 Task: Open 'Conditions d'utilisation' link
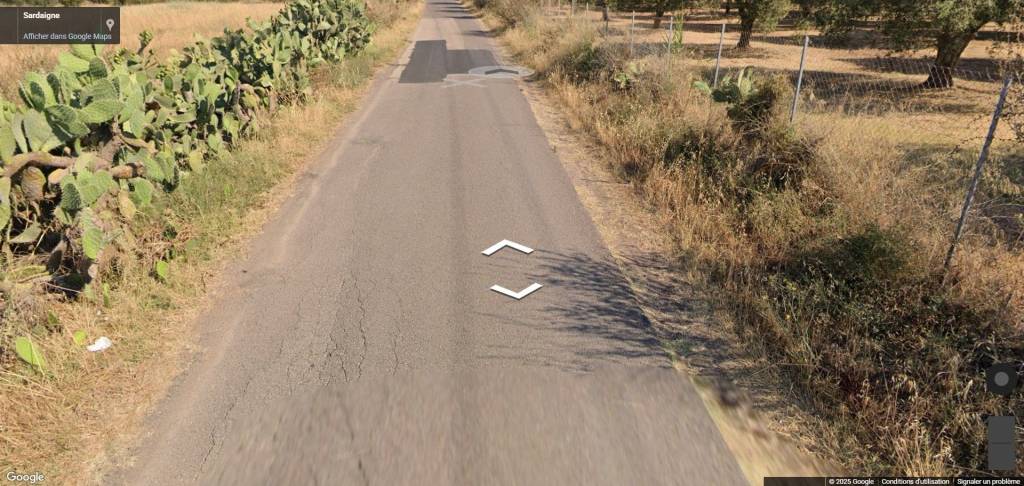[914, 481]
